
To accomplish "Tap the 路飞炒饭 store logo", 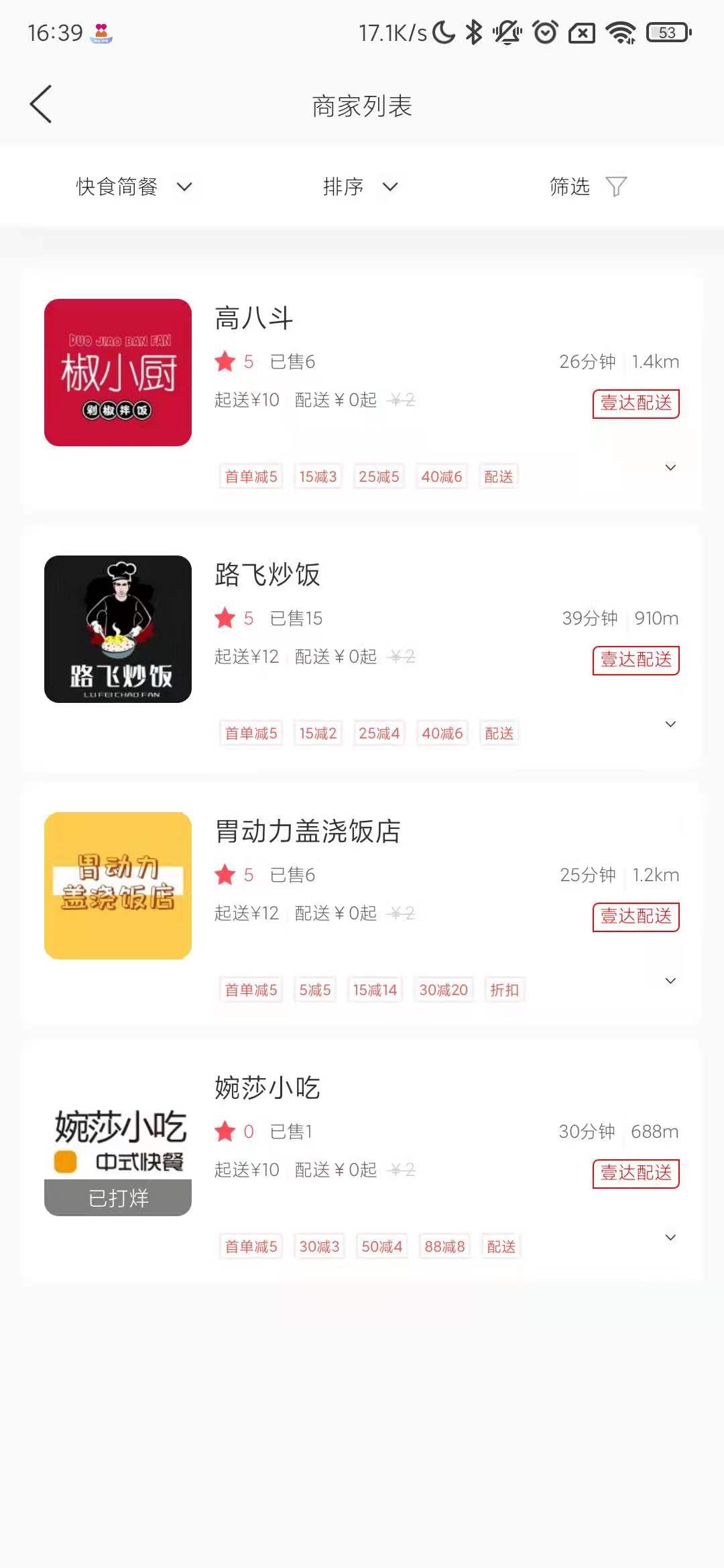I will (x=117, y=629).
